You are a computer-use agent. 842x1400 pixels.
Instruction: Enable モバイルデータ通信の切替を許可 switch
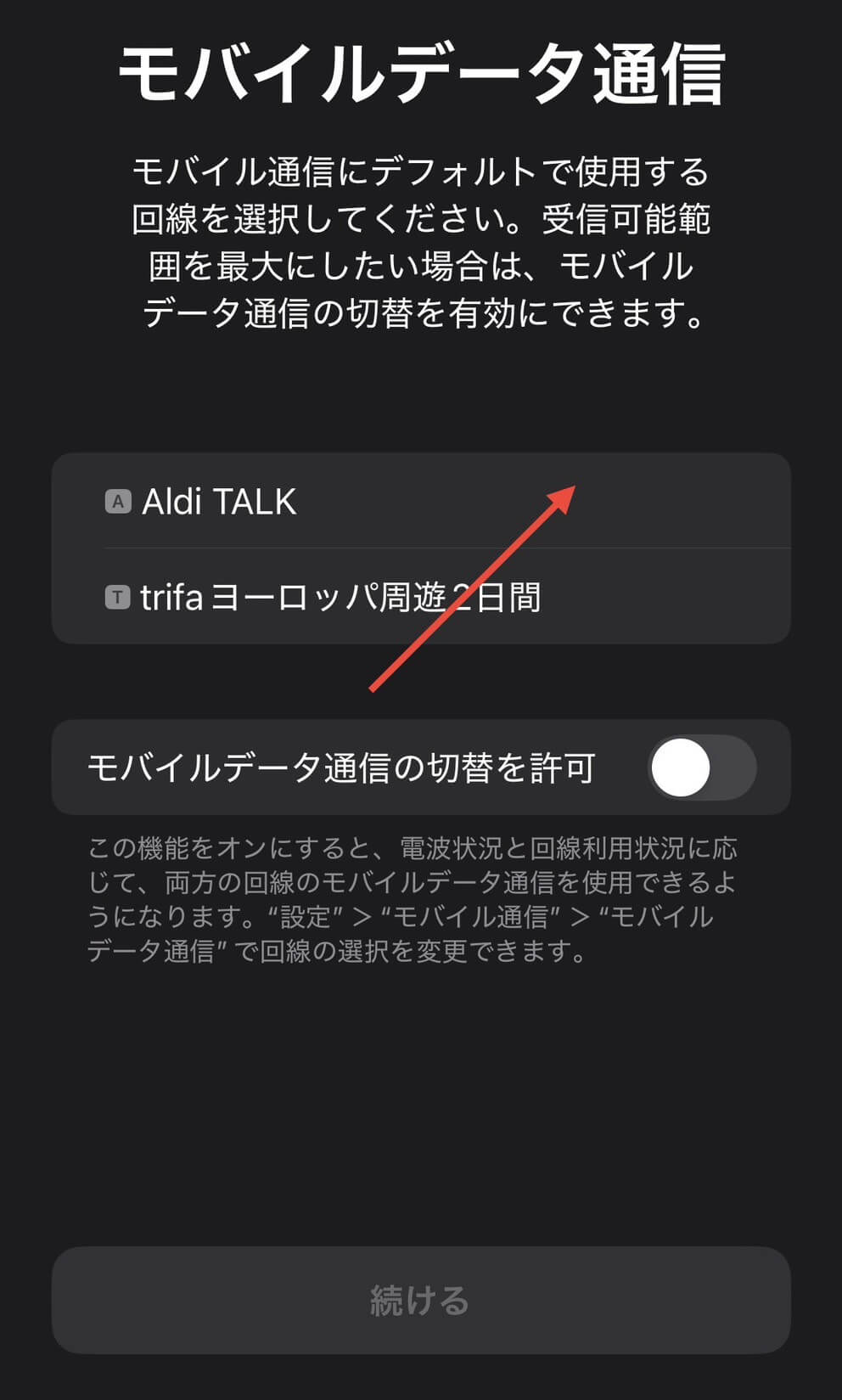click(x=702, y=767)
